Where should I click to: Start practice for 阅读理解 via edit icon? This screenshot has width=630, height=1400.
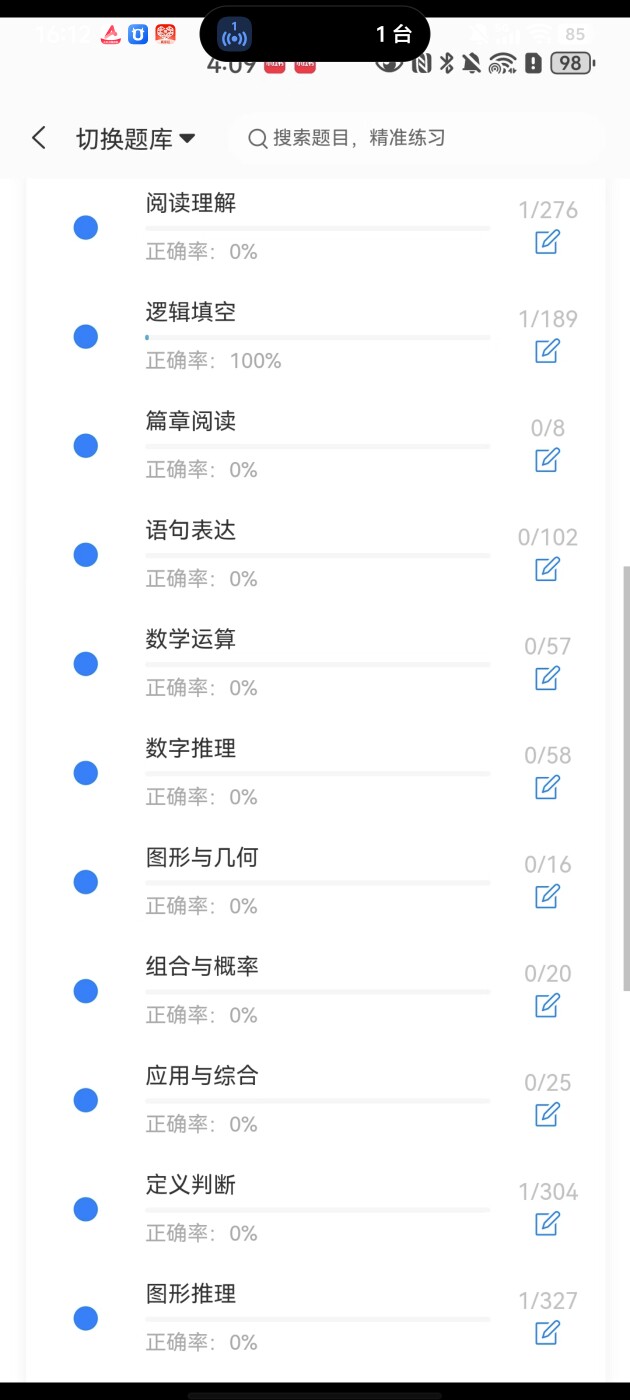pos(547,242)
